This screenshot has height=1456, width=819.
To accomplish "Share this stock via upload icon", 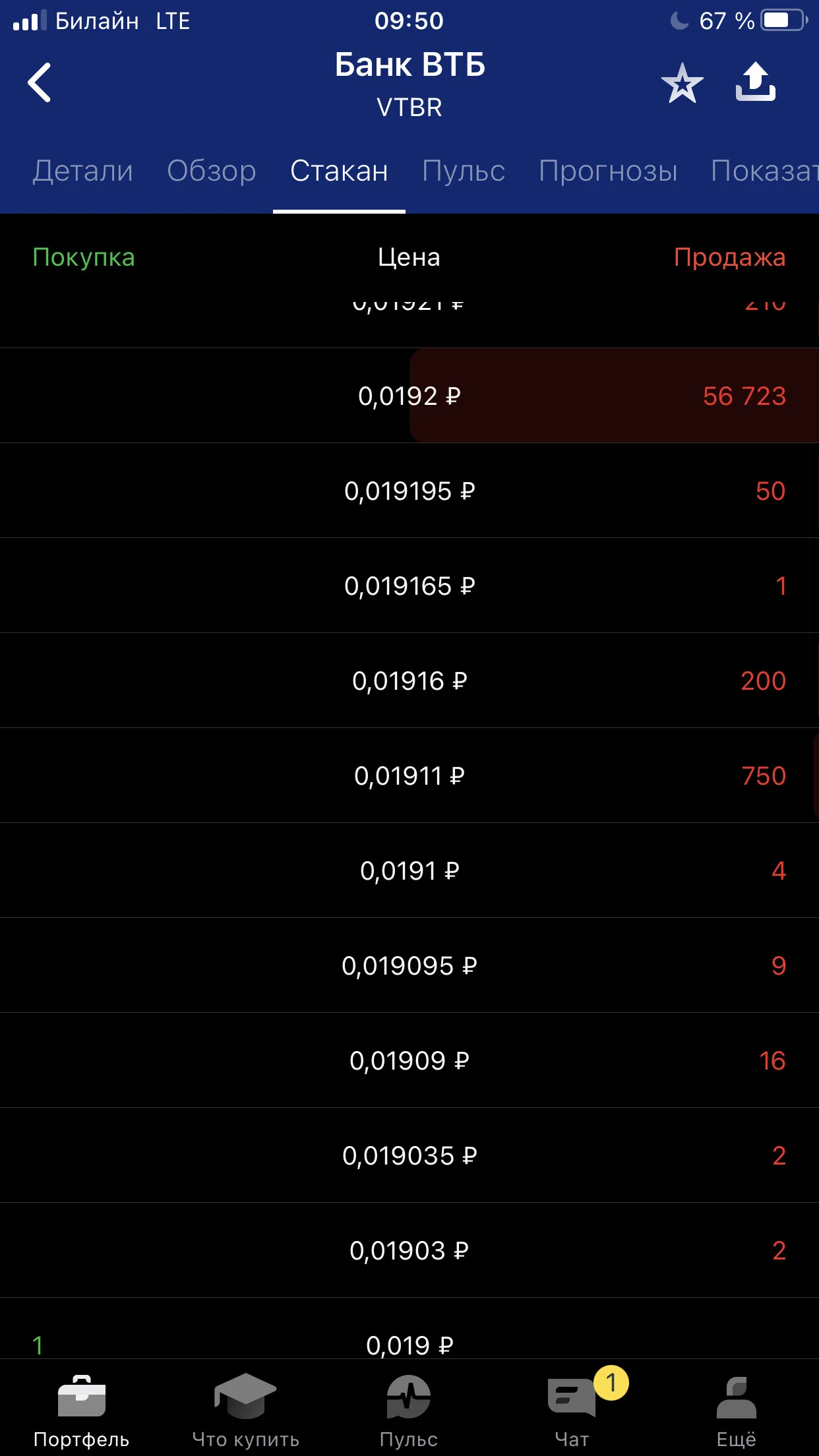I will click(756, 82).
